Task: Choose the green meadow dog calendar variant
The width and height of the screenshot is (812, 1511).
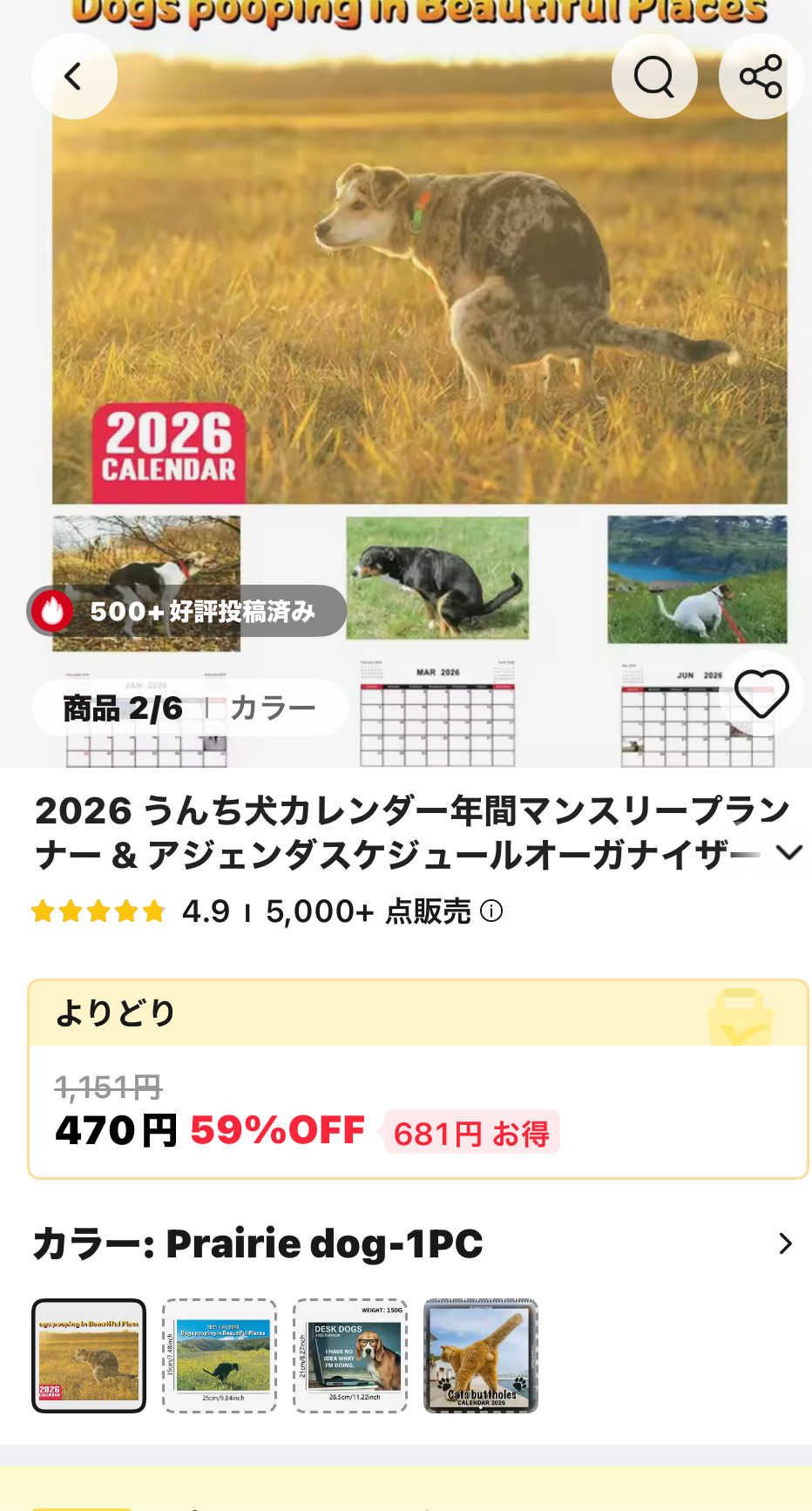Action: (220, 1355)
